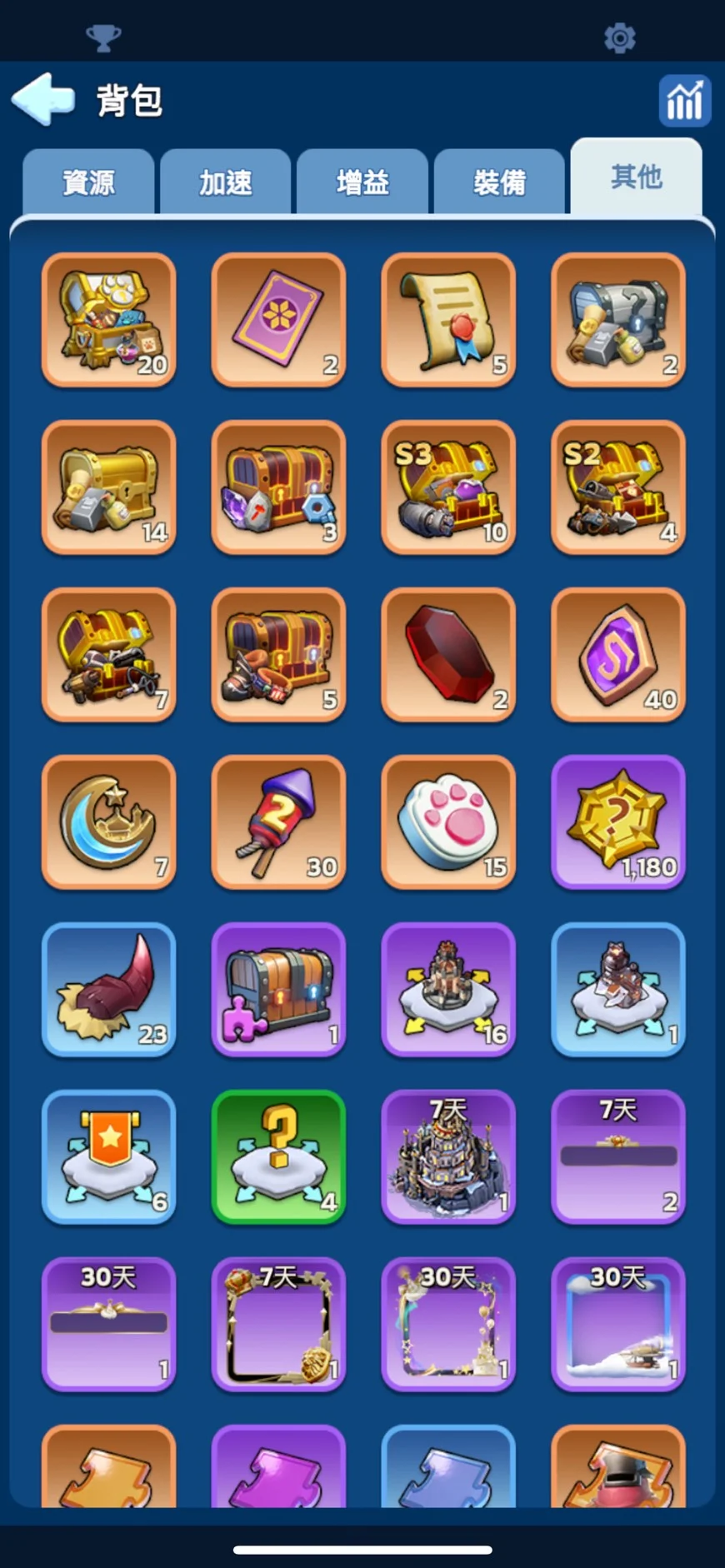Open the statistics chart icon
Viewport: 725px width, 1568px height.
pyautogui.click(x=684, y=101)
